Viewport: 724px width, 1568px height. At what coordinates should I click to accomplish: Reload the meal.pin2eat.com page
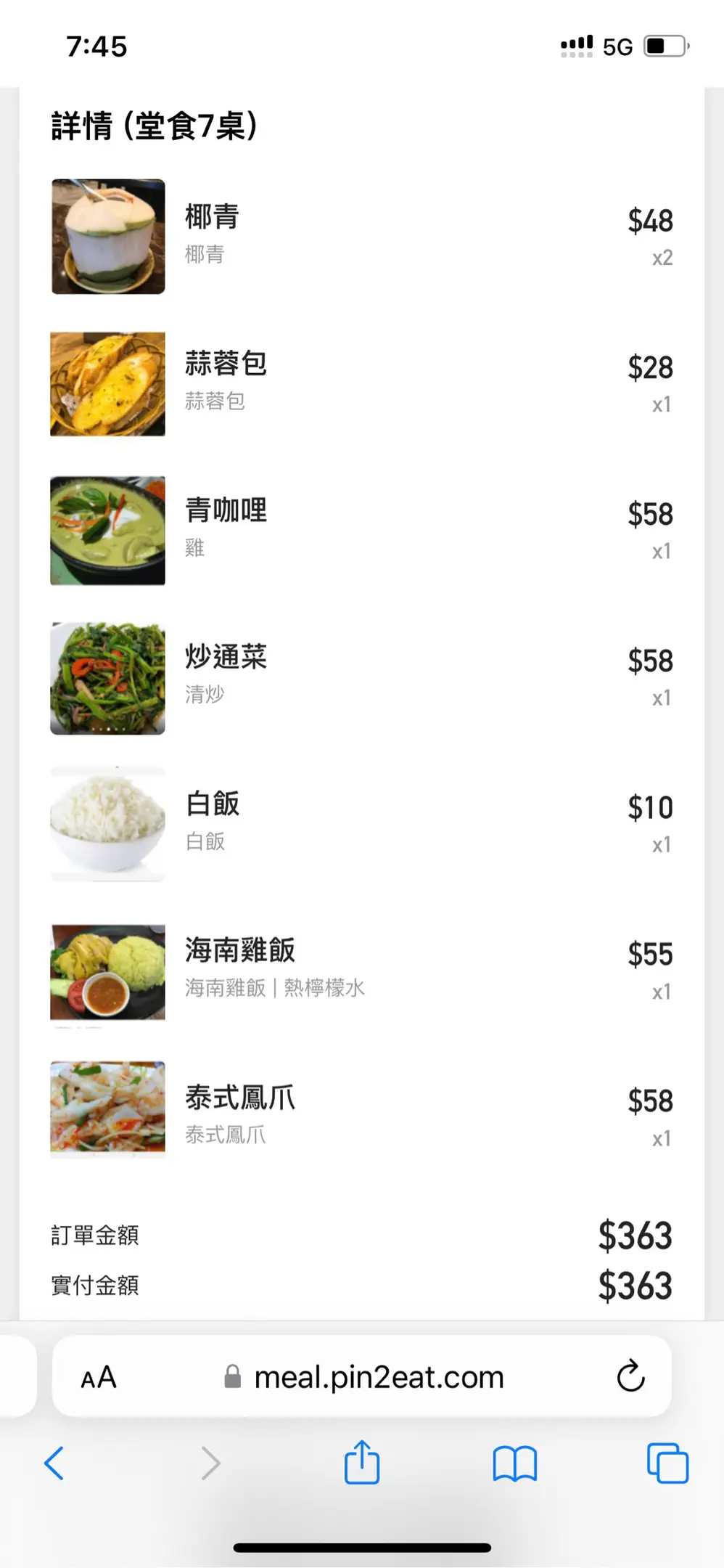(x=630, y=1376)
